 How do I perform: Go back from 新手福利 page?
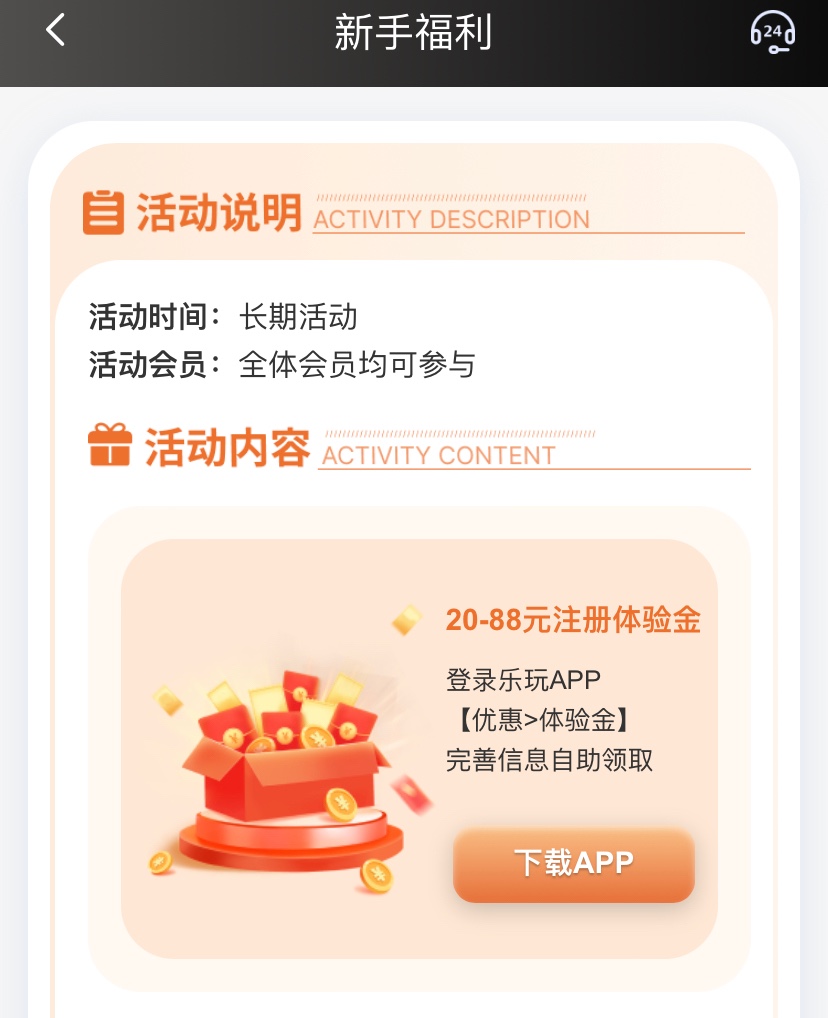coord(55,30)
